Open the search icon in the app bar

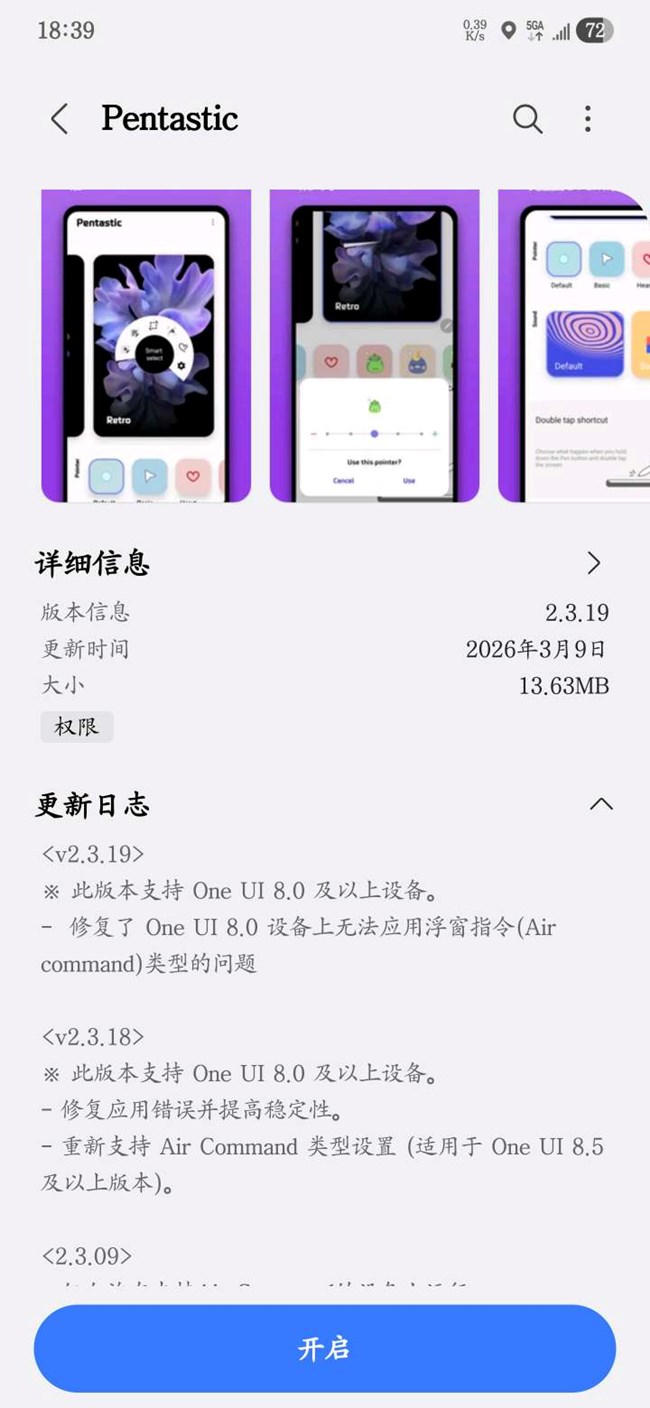527,119
